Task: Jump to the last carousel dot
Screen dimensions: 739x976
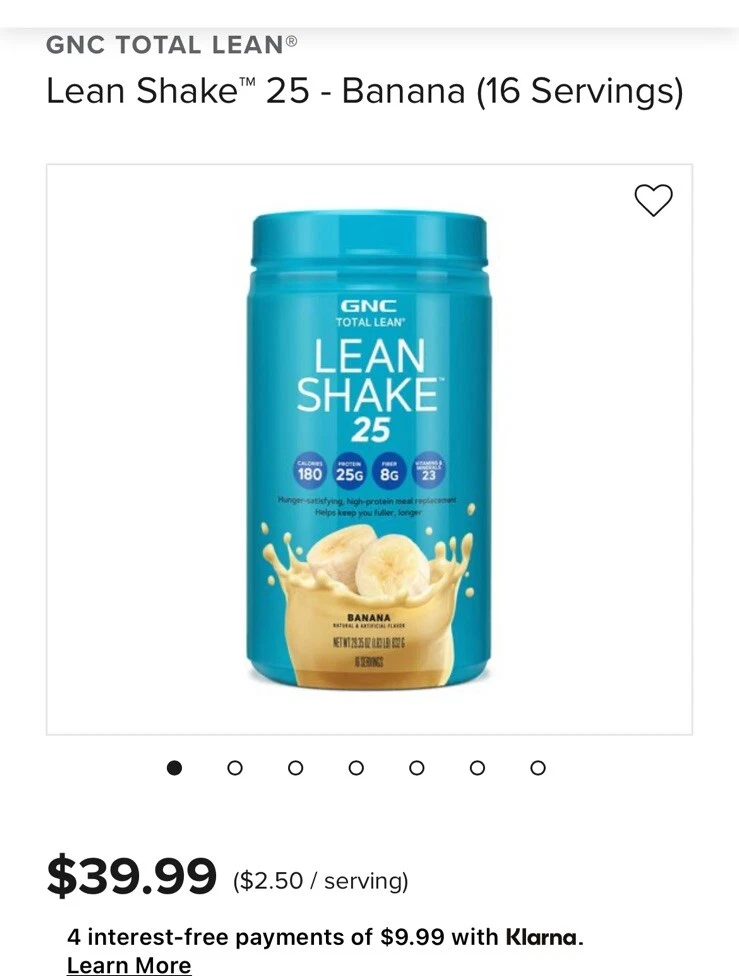Action: (537, 768)
